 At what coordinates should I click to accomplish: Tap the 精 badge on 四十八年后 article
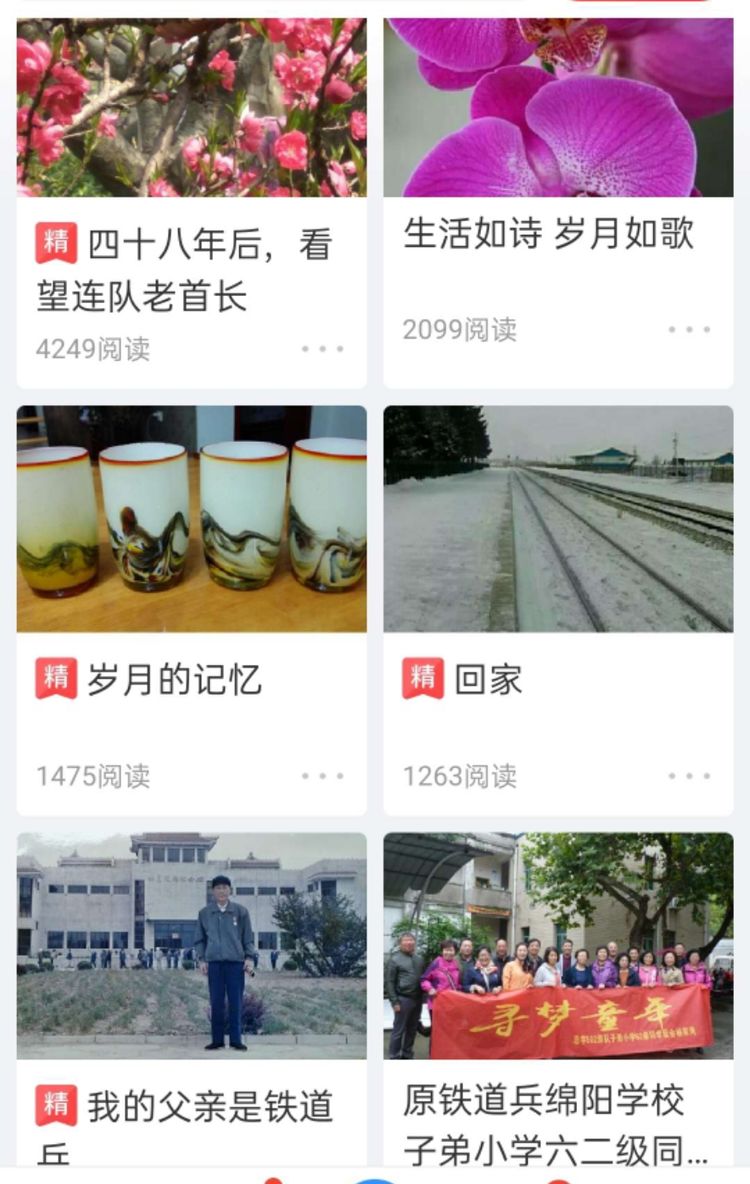tap(57, 239)
